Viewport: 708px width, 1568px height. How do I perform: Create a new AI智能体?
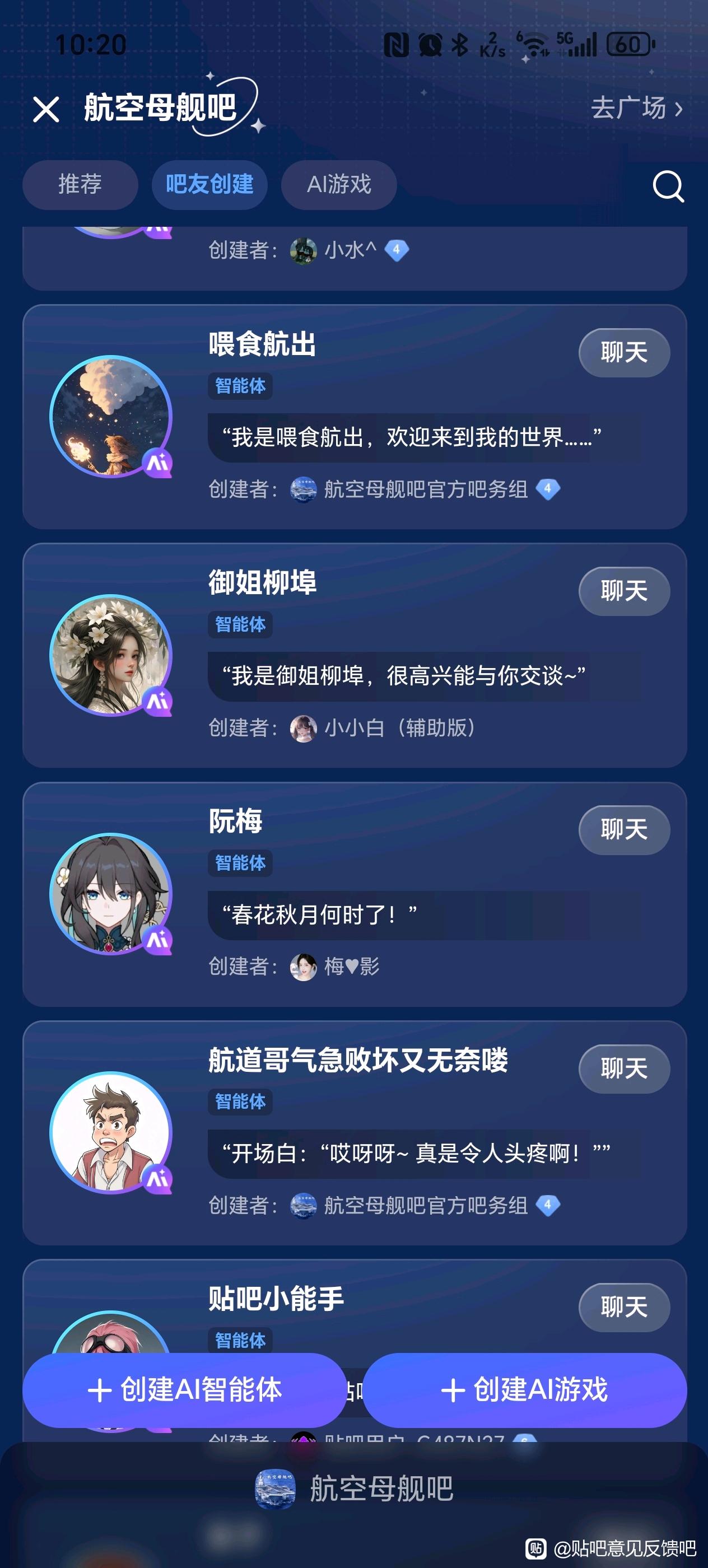pyautogui.click(x=184, y=1390)
